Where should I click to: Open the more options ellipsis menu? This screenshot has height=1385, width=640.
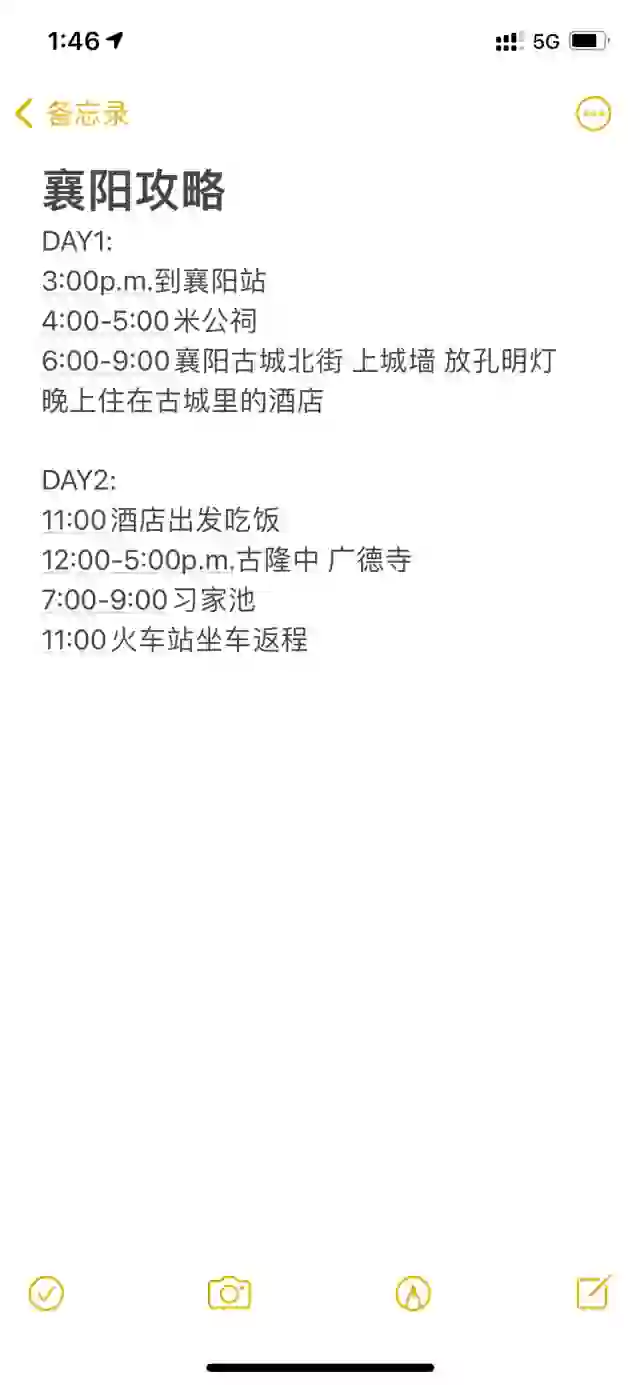[594, 114]
